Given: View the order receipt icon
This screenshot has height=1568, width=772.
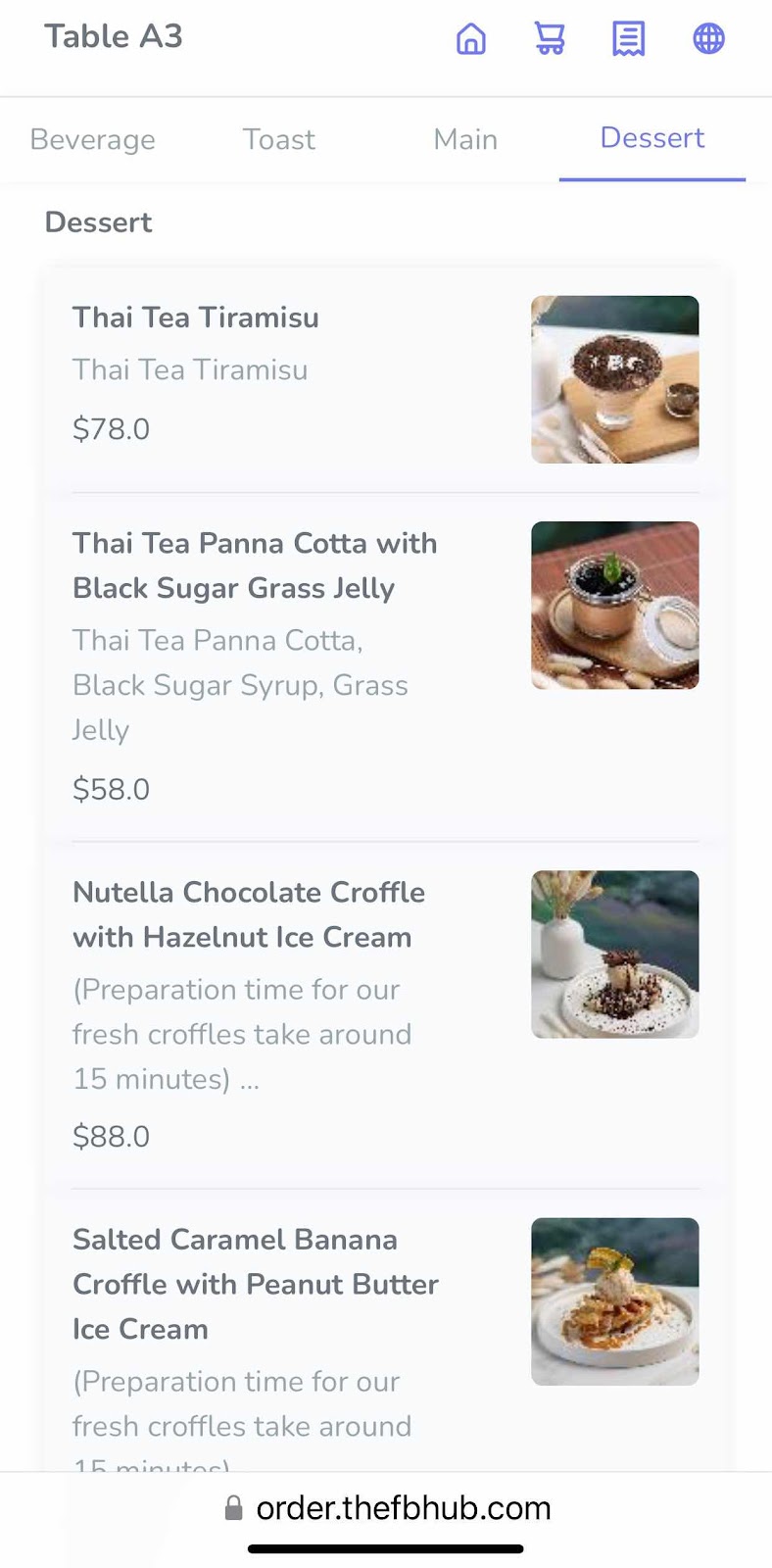Looking at the screenshot, I should 628,39.
